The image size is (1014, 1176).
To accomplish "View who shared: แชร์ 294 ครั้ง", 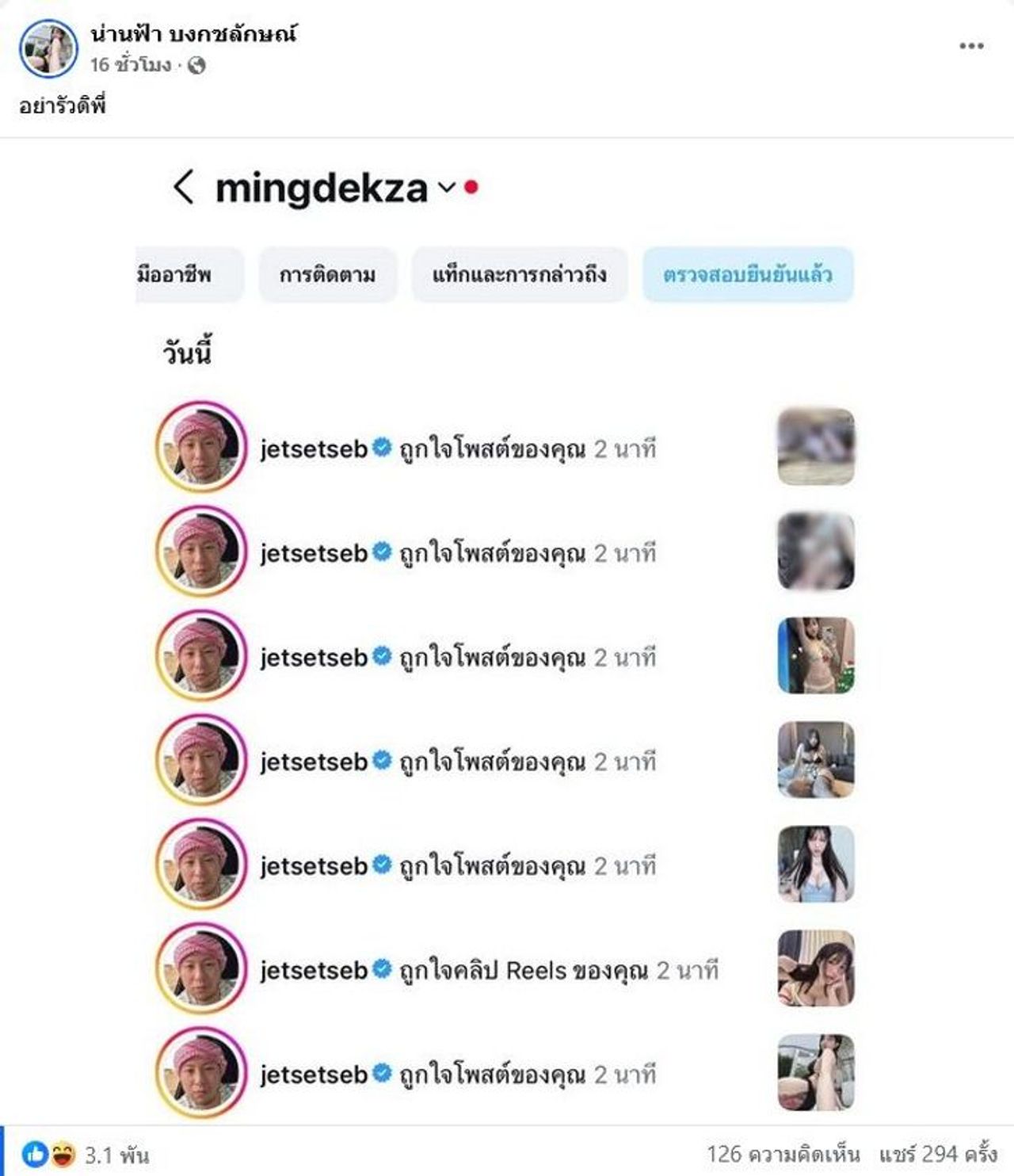I will (937, 1154).
